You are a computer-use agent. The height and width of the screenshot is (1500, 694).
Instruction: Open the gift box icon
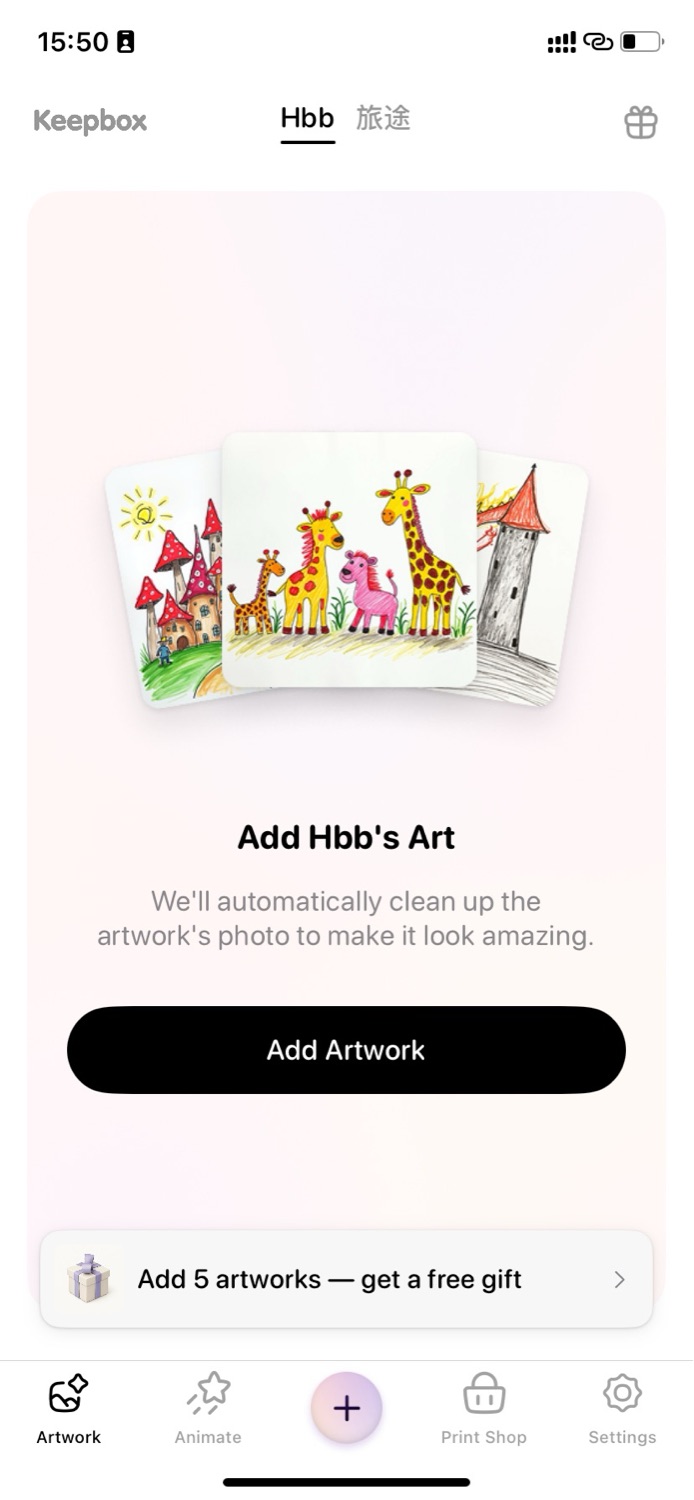(x=641, y=122)
